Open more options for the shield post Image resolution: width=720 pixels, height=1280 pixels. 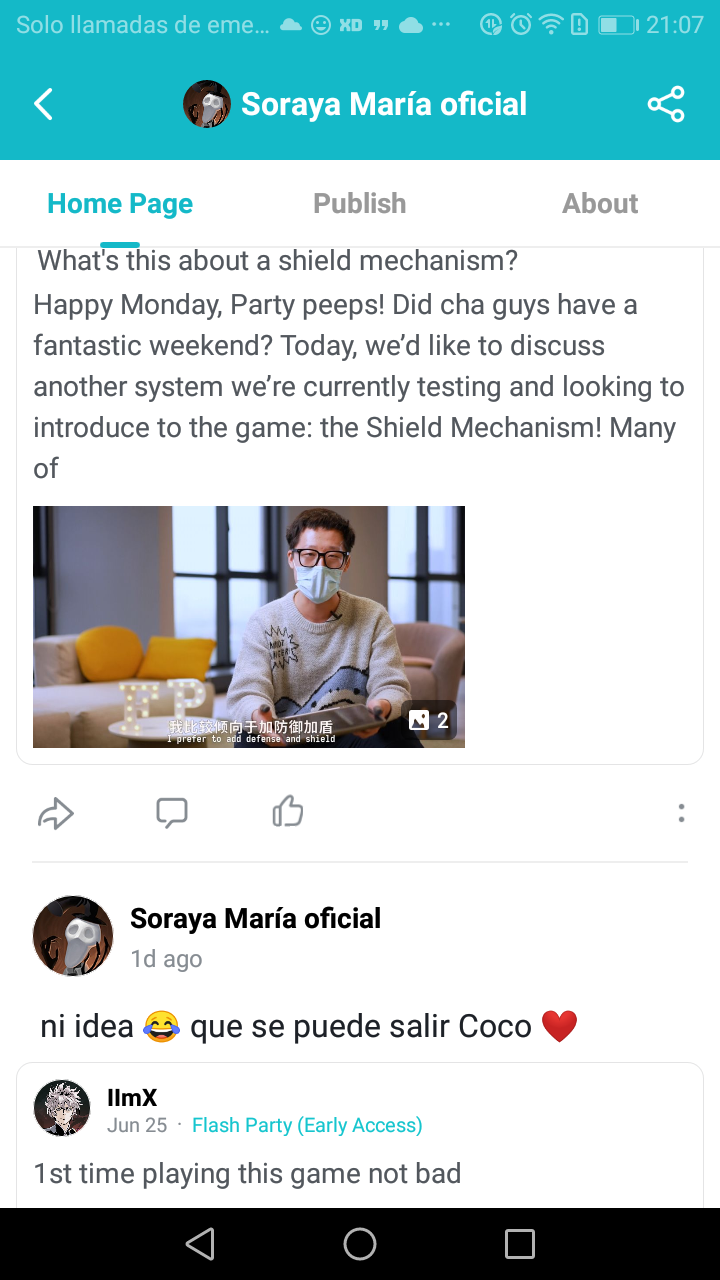(x=681, y=813)
